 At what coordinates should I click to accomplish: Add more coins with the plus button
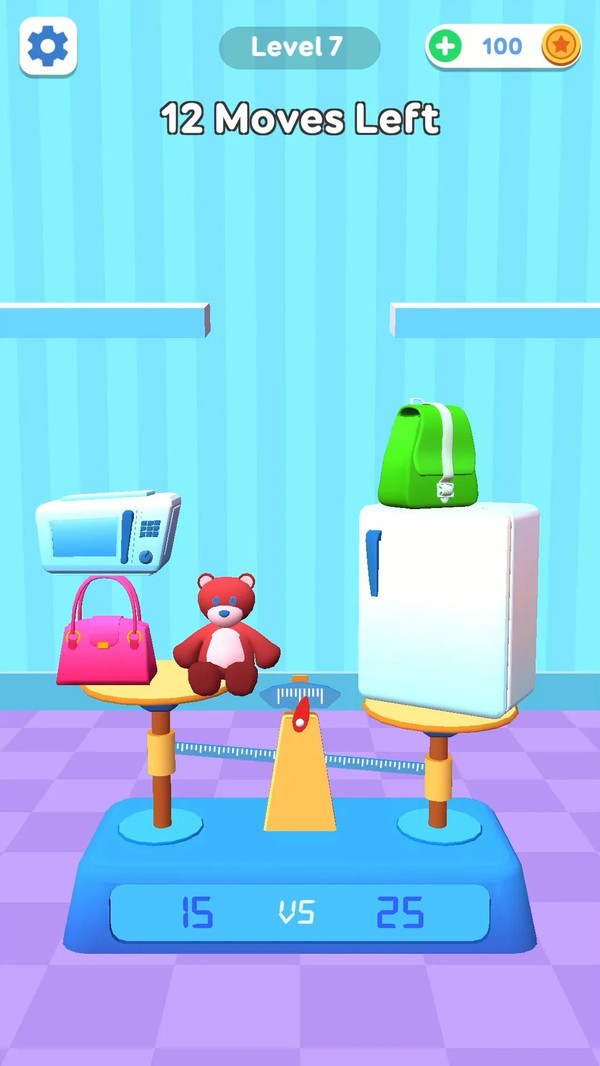447,46
